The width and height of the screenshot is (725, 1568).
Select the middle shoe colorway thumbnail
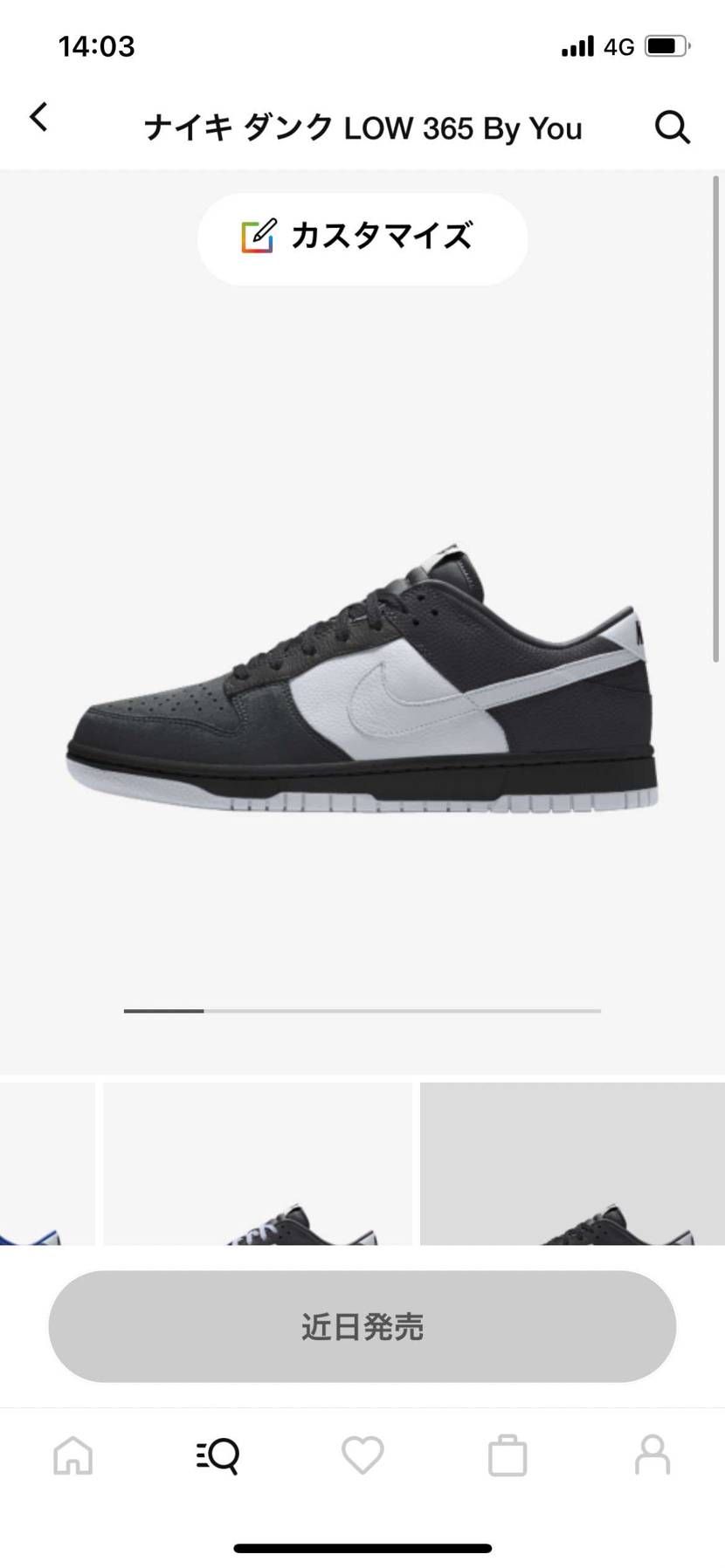[258, 1164]
